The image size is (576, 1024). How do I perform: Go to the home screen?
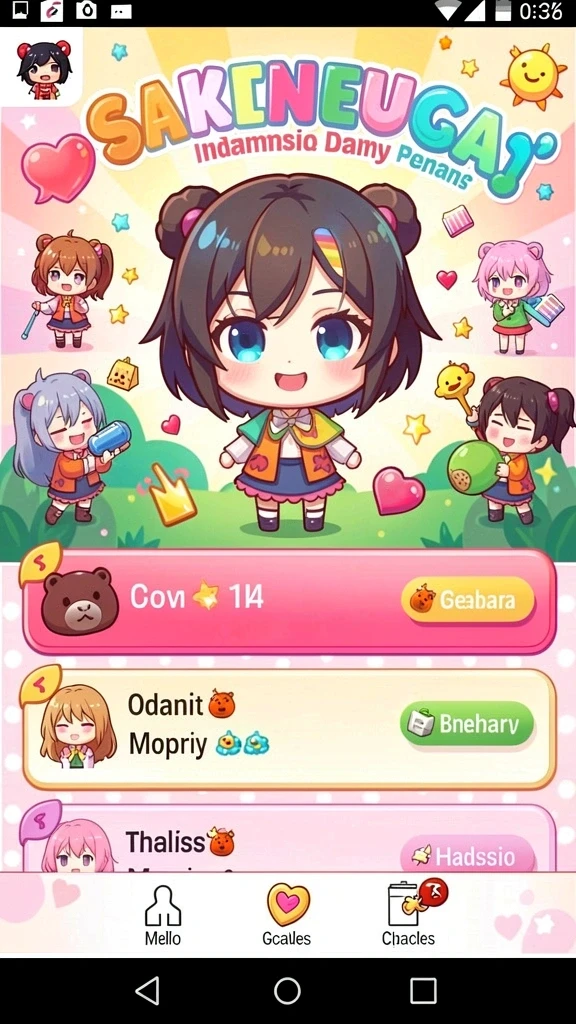287,991
